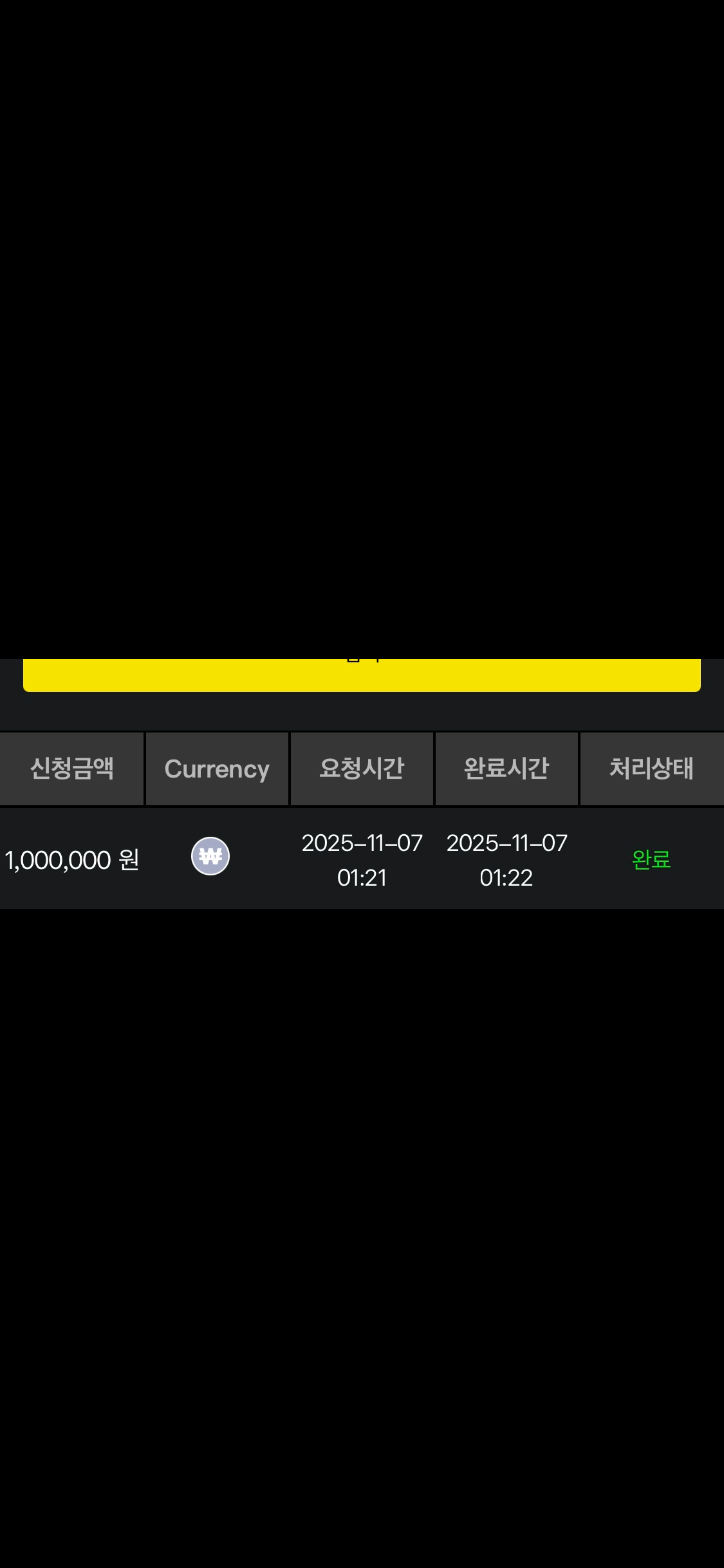
Task: Tap the yellow submit button
Action: pos(362,675)
